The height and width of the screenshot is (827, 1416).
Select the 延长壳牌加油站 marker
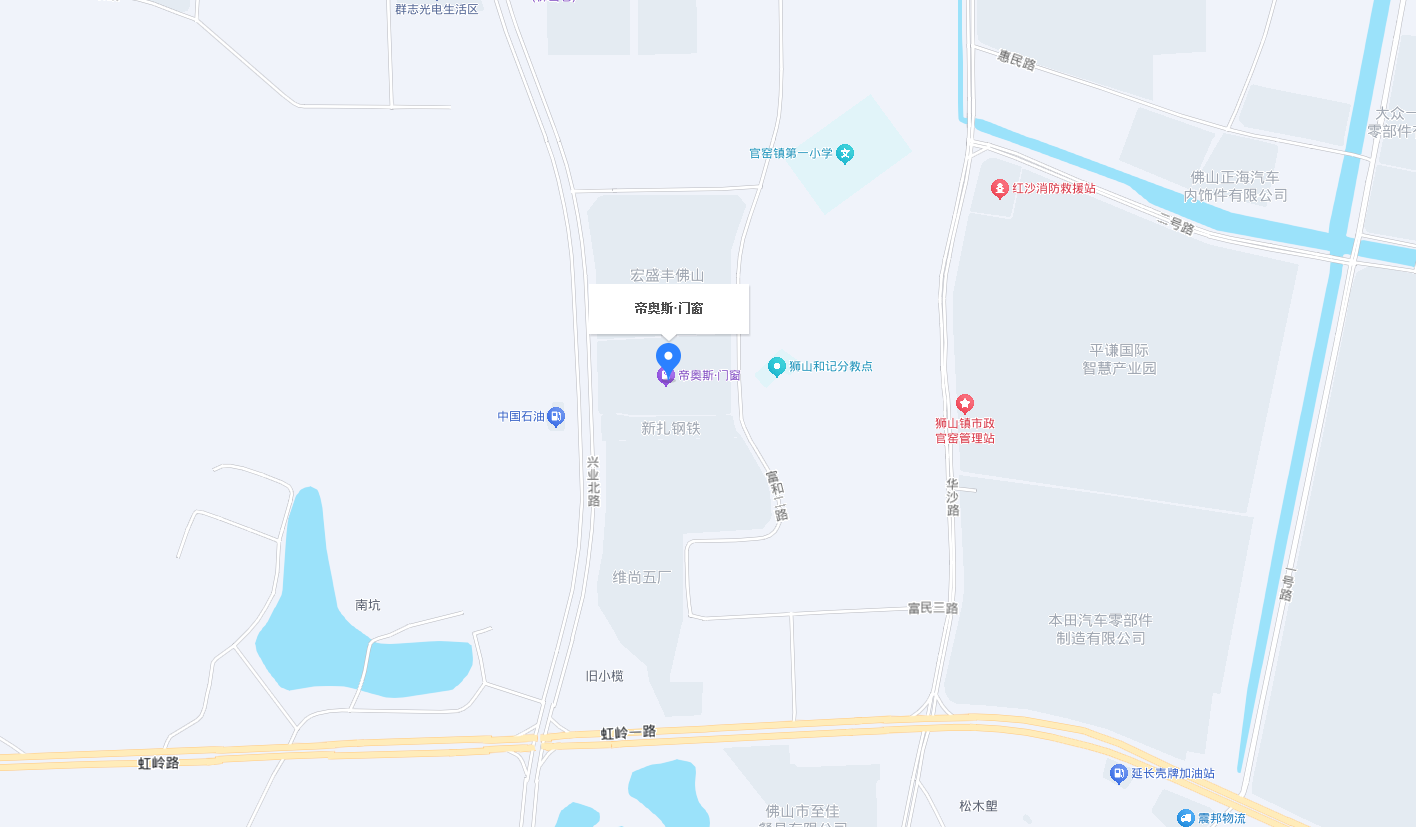coord(1119,773)
